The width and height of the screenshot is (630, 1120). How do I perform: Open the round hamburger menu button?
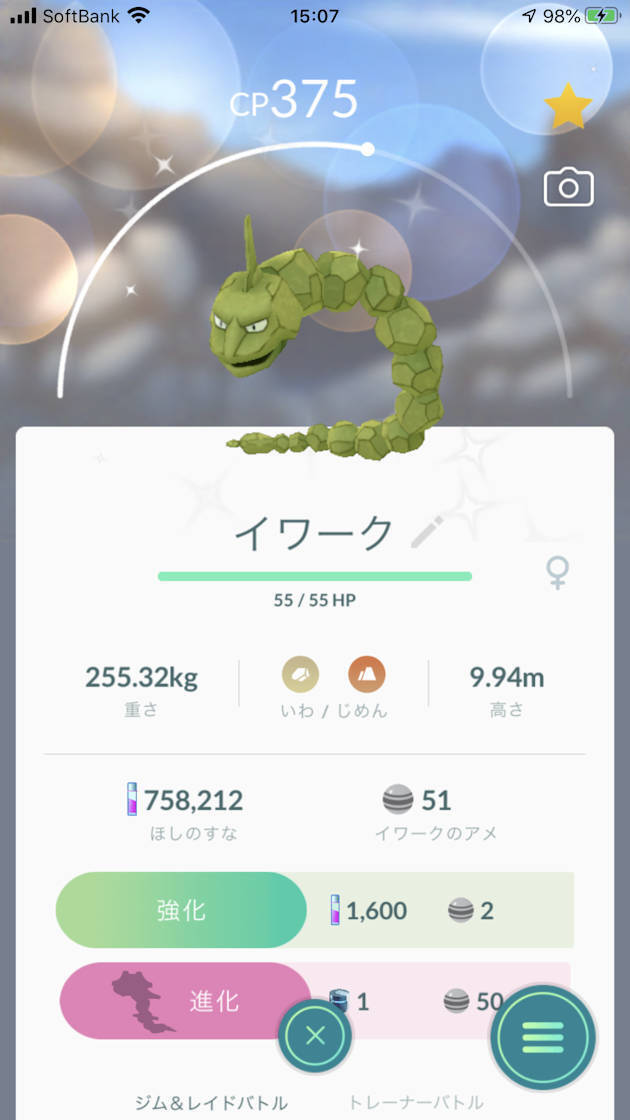click(543, 1036)
